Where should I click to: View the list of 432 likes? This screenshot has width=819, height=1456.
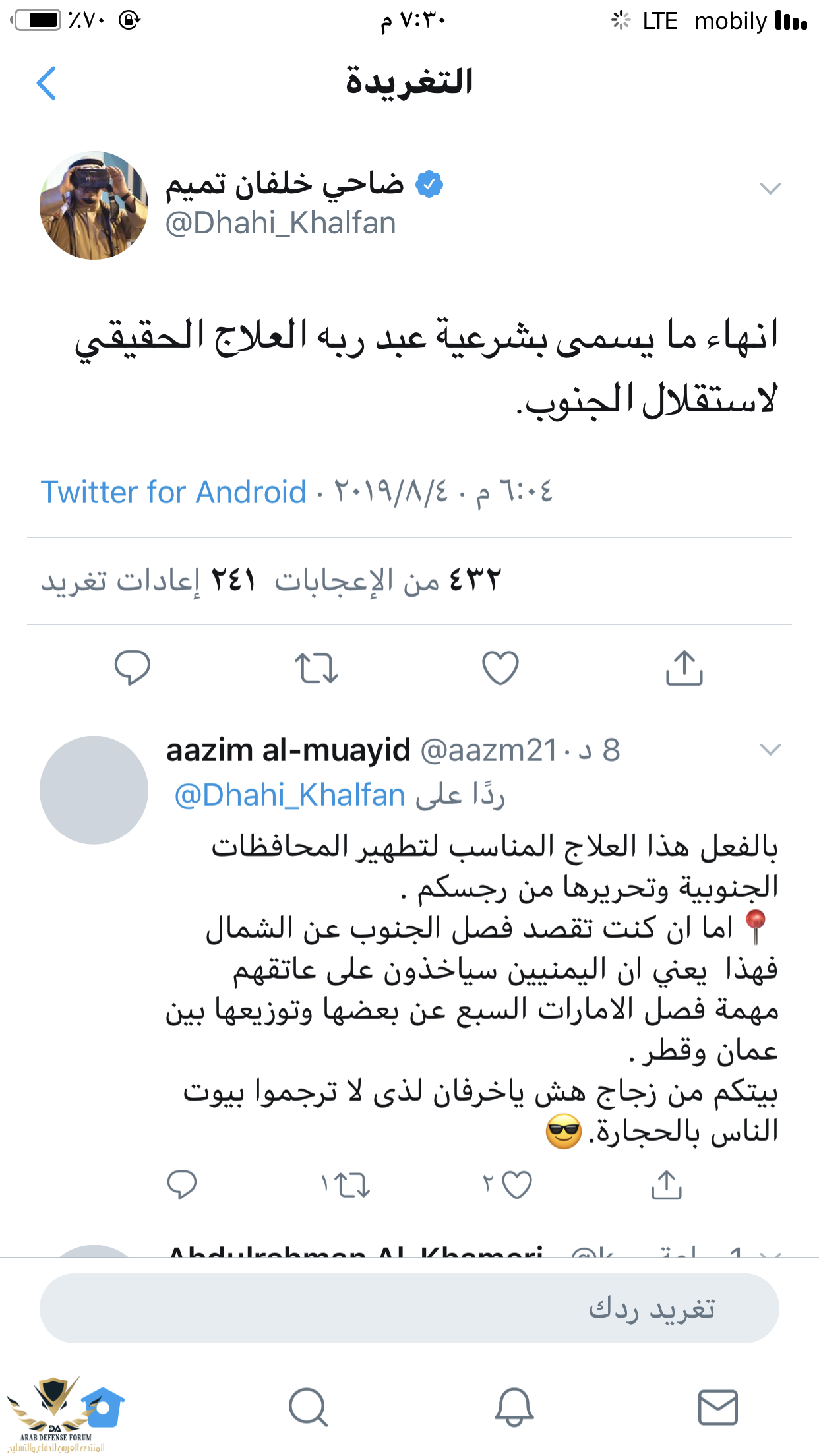[x=388, y=581]
